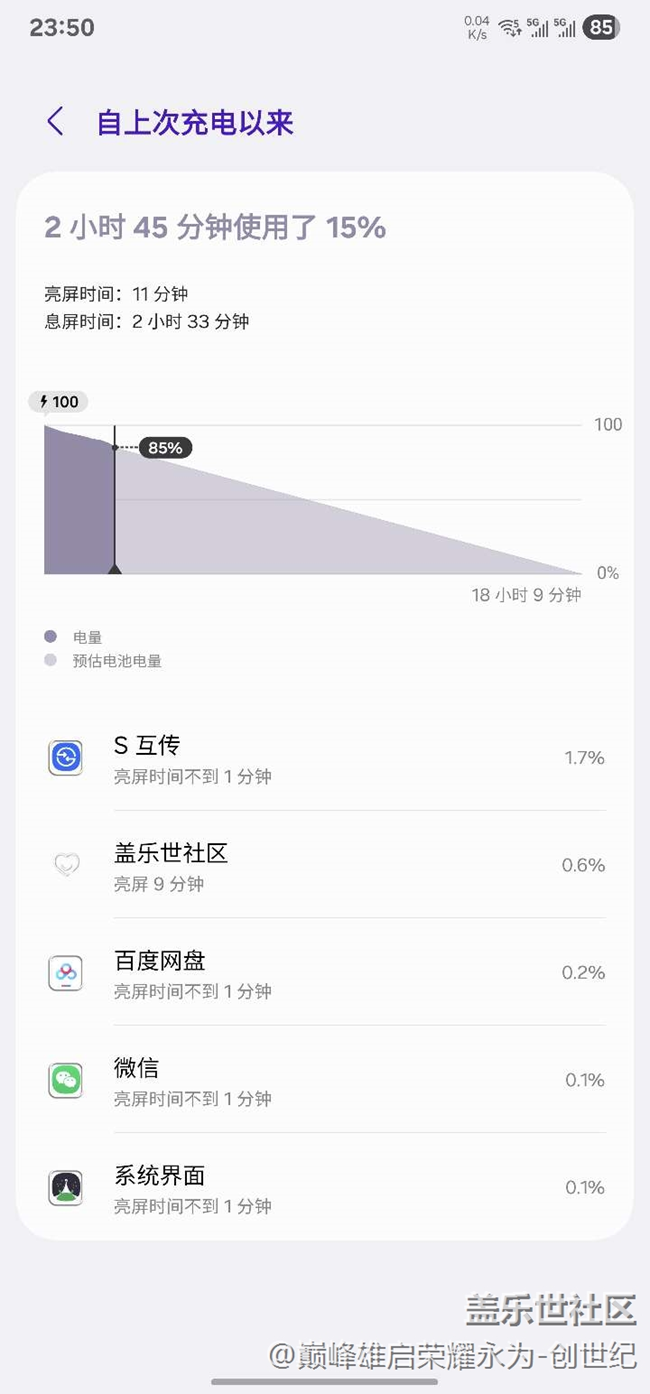Select the 系统界面 usage entry

(325, 1187)
